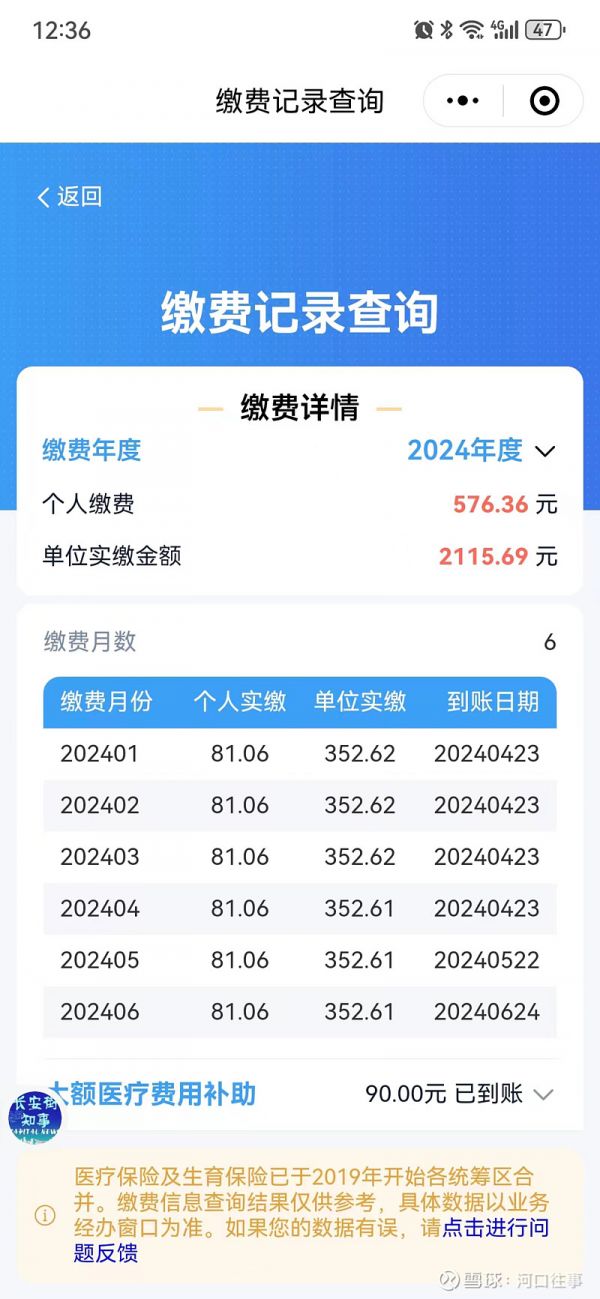Go back using the 返回 arrow
Screen dimensions: 600x1299
69,196
